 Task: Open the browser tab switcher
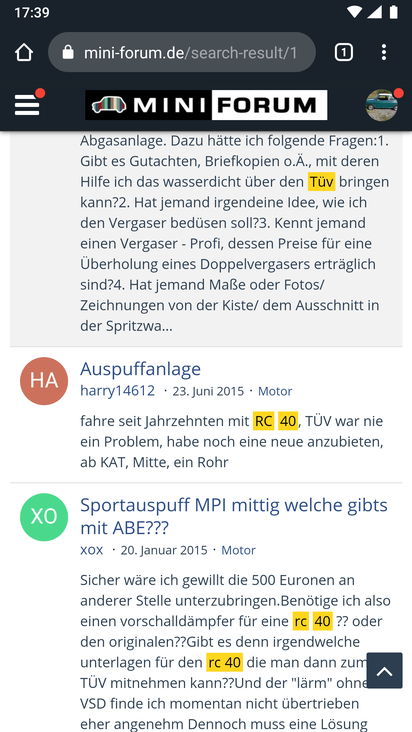point(343,52)
